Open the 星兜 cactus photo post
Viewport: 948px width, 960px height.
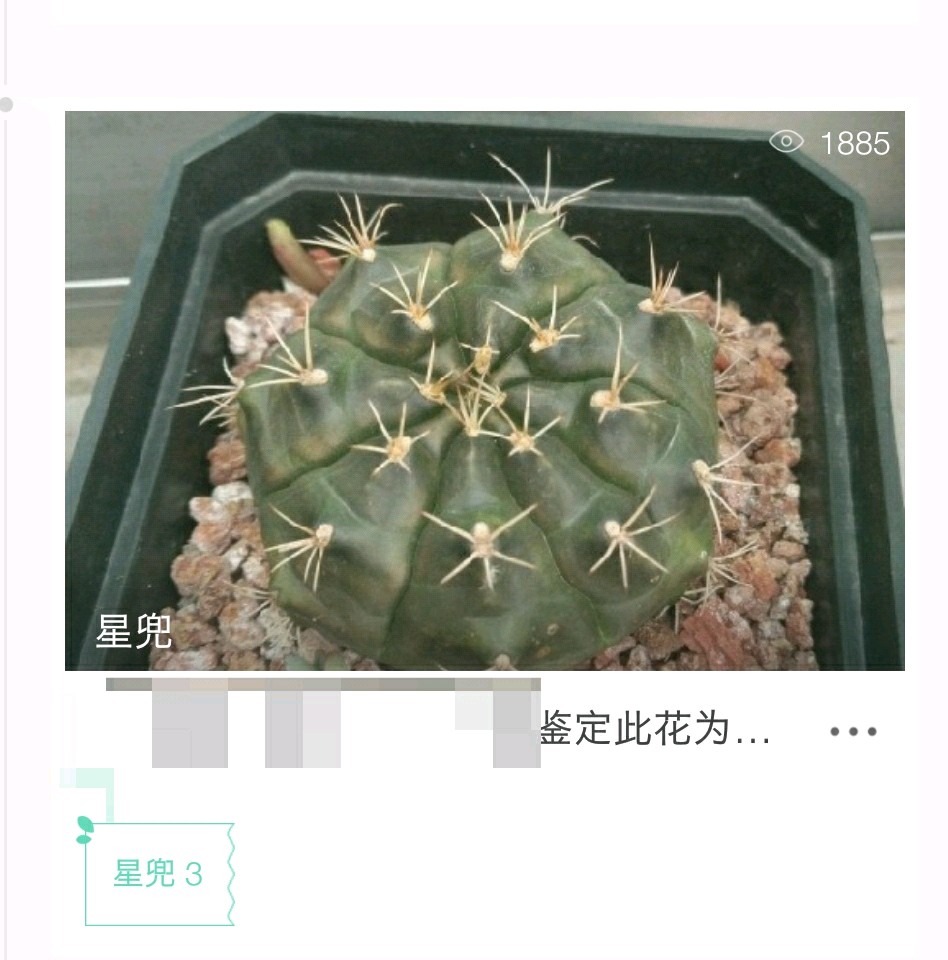pos(484,390)
